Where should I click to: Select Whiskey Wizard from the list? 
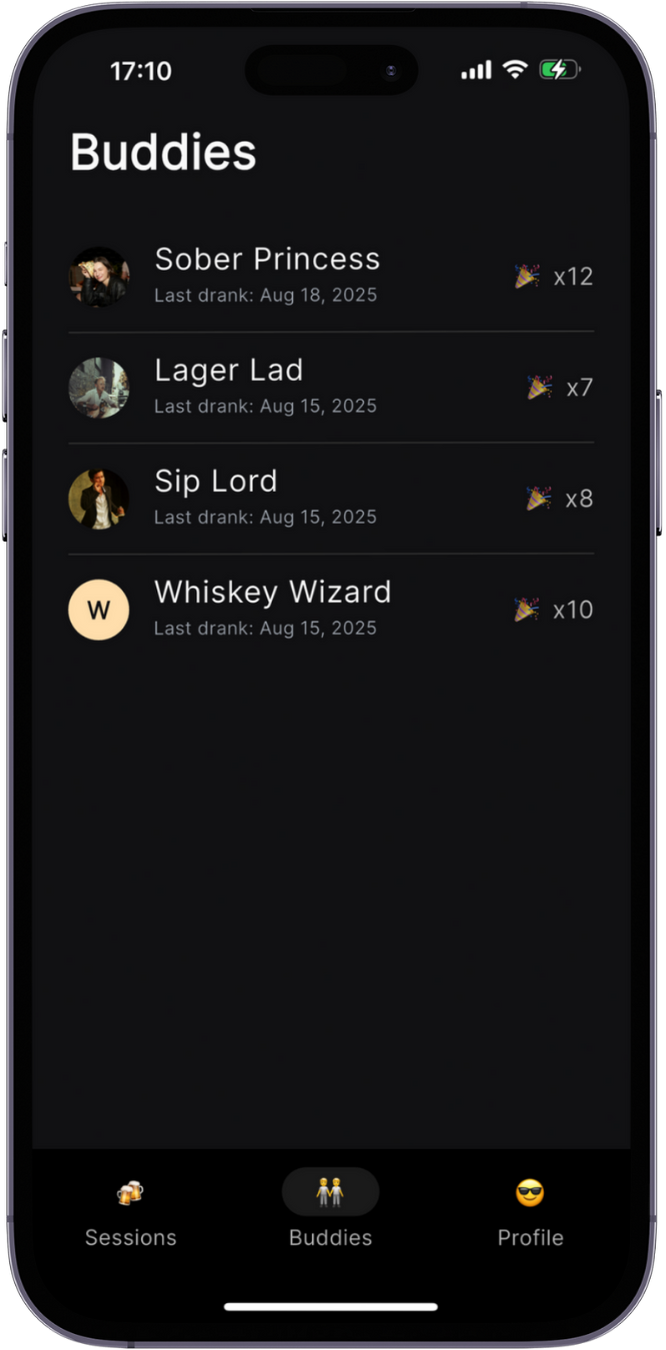pos(273,608)
